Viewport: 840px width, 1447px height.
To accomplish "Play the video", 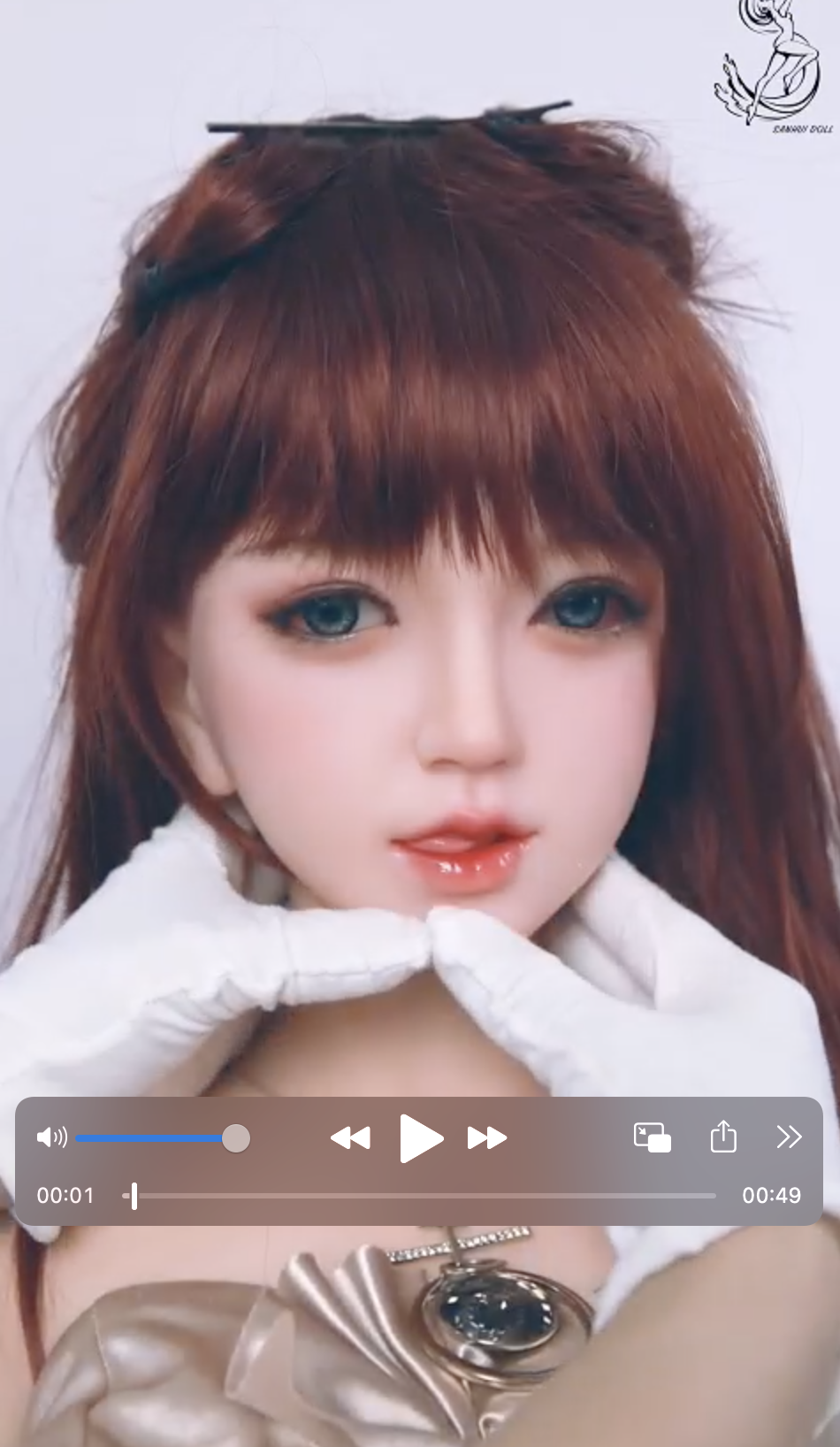I will (420, 1138).
